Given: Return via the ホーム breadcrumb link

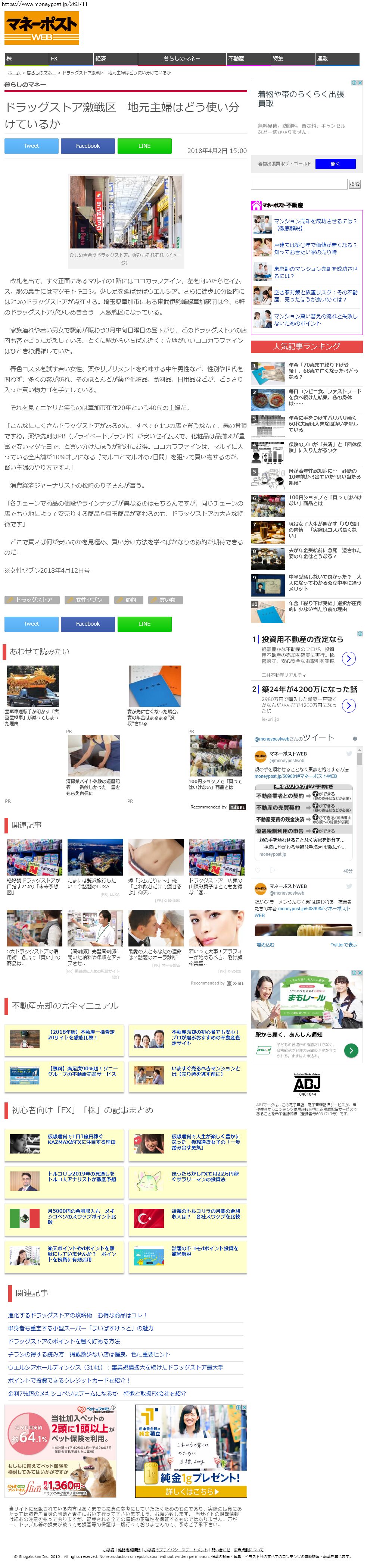Looking at the screenshot, I should pos(13,73).
